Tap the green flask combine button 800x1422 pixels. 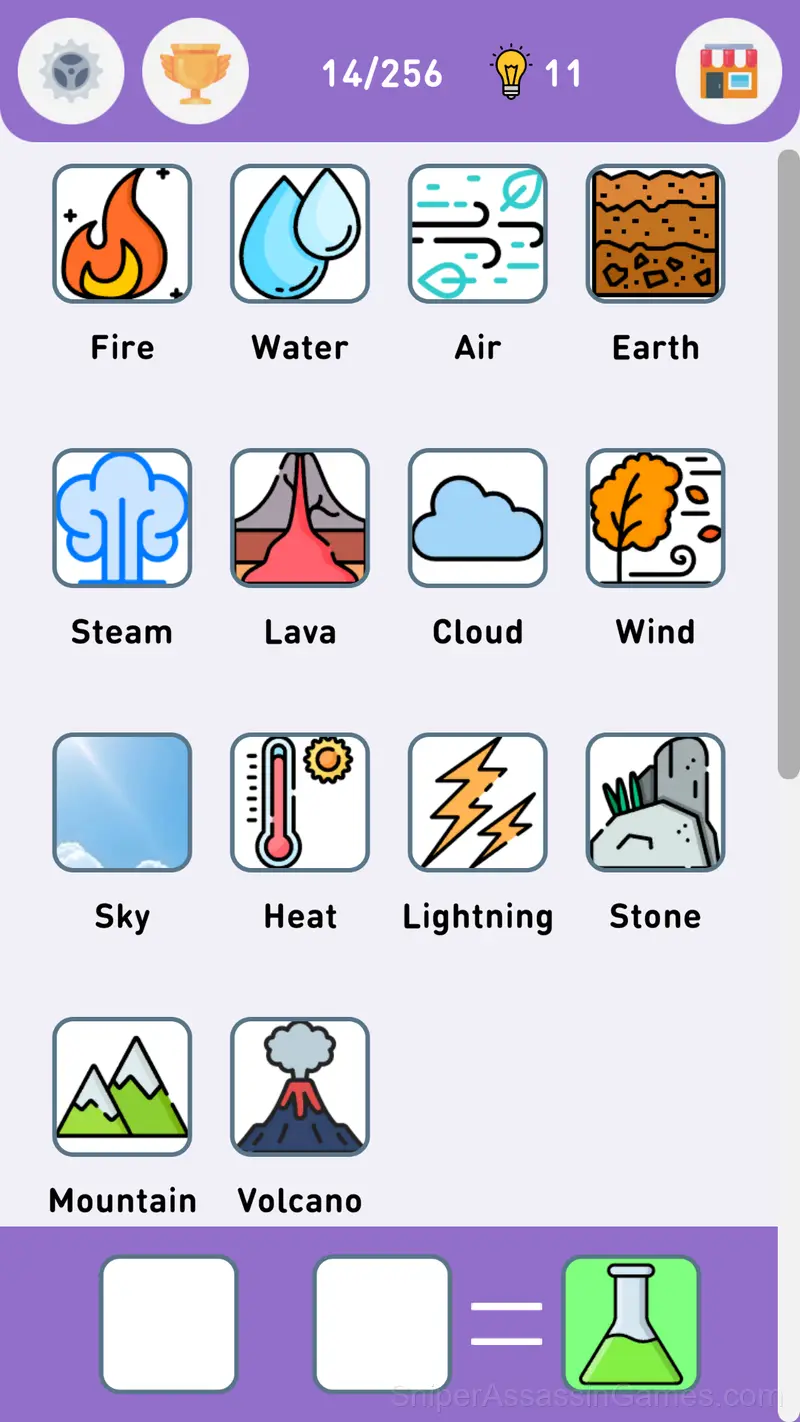631,1324
